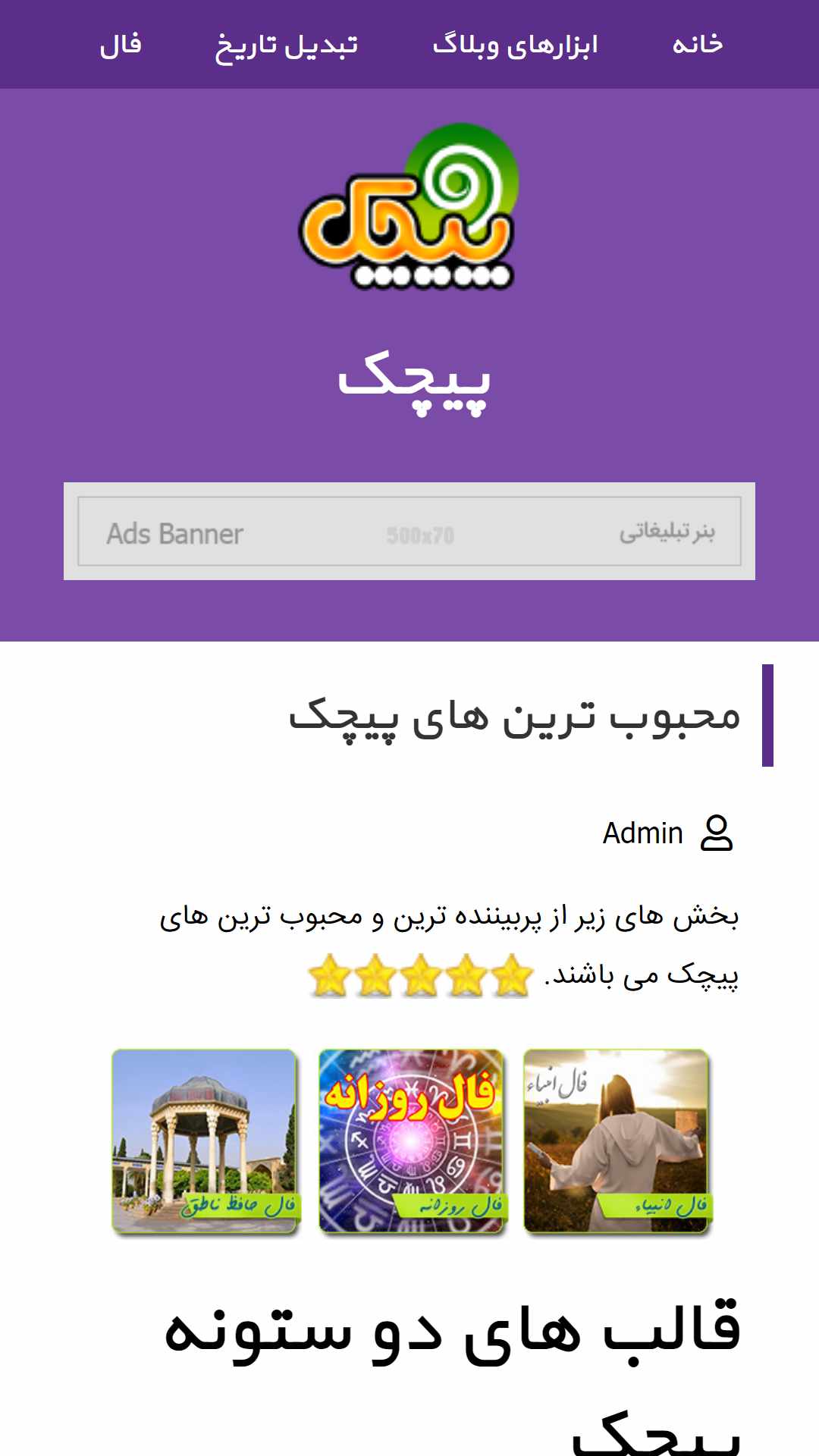Open the فال حافظ ناطق tile

pos(206,1141)
